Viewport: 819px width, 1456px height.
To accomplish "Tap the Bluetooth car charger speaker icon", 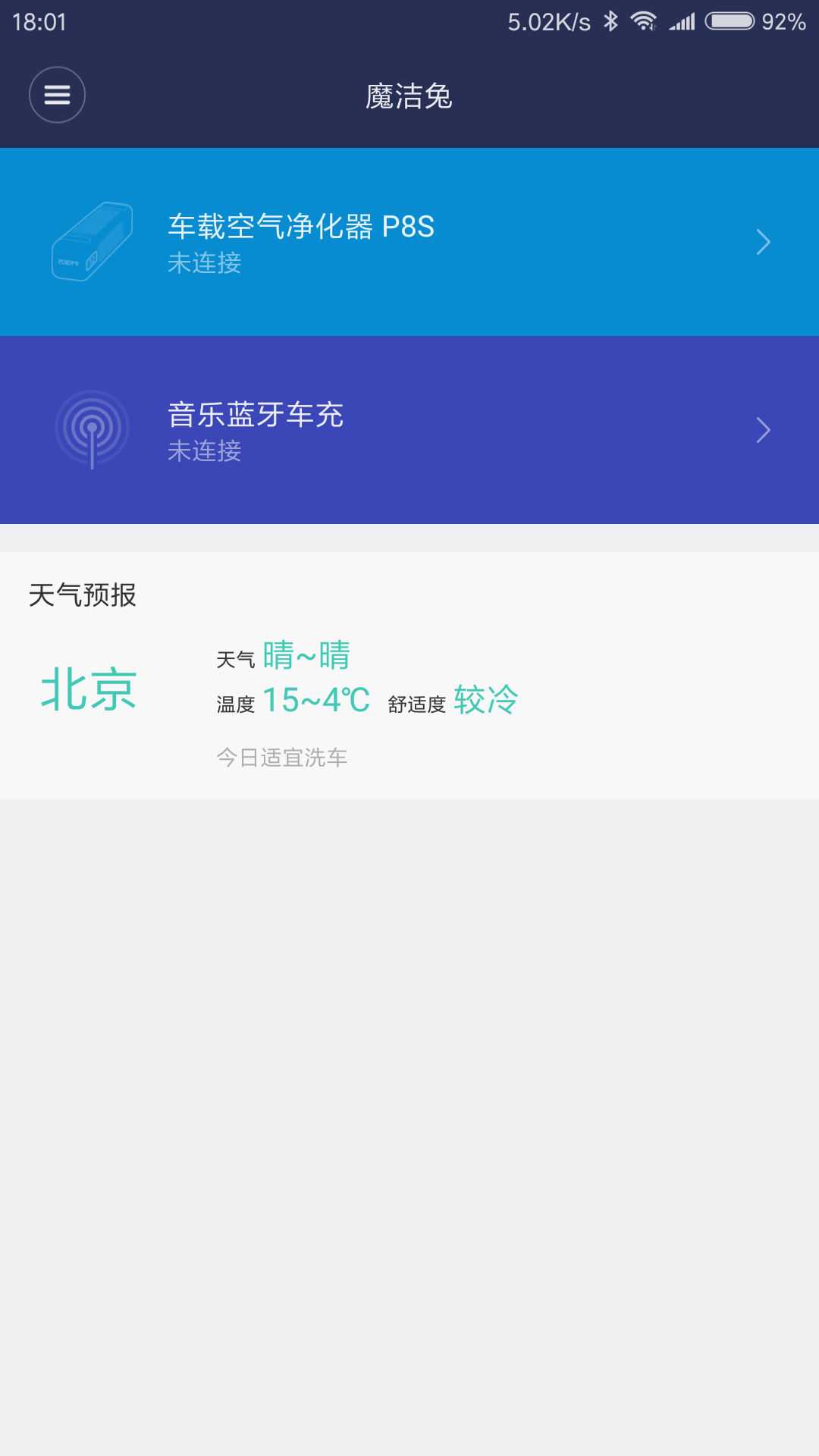I will coord(91,429).
